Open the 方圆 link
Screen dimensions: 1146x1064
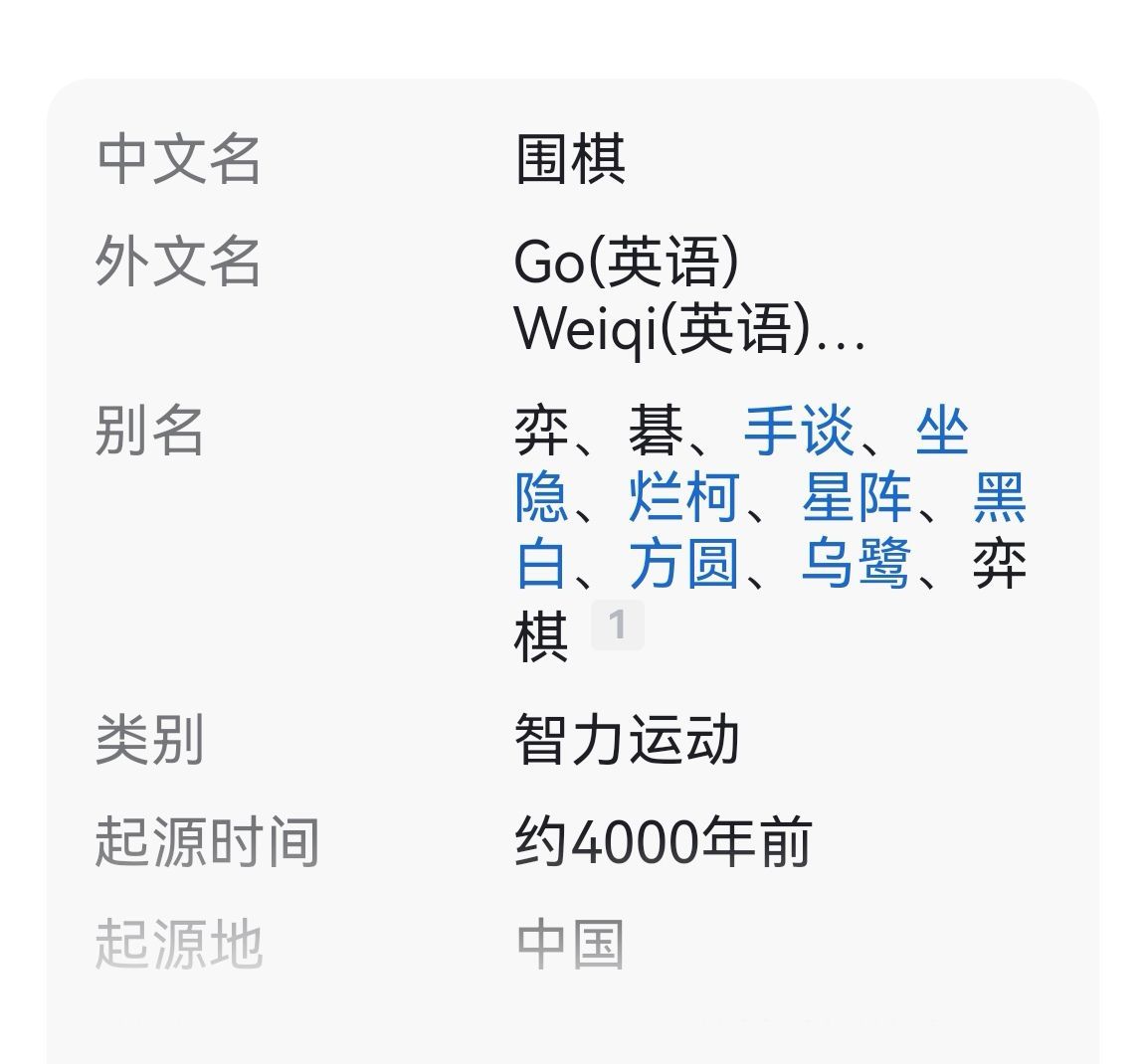(x=684, y=564)
